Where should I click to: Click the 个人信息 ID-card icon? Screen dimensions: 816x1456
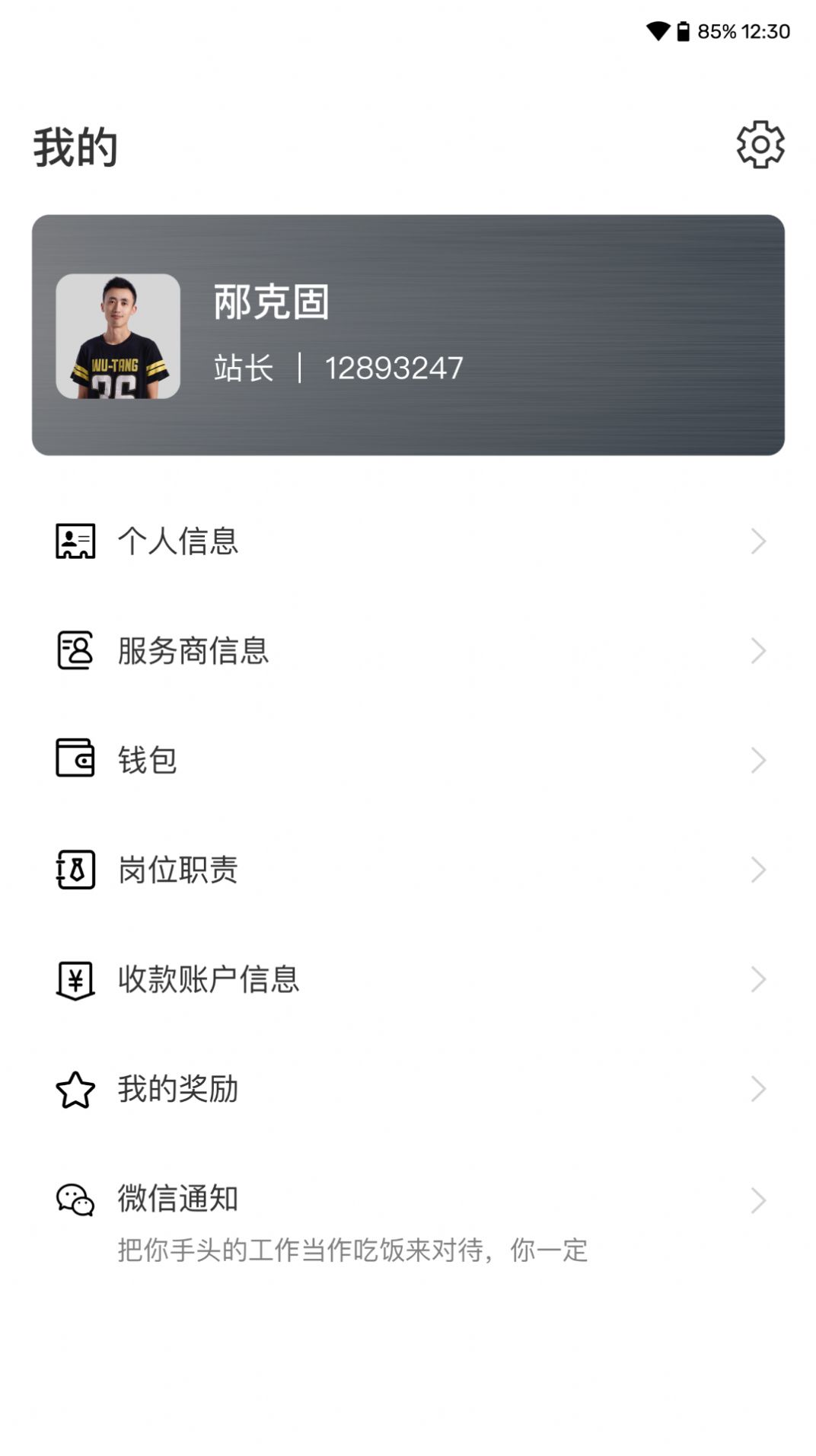(74, 541)
